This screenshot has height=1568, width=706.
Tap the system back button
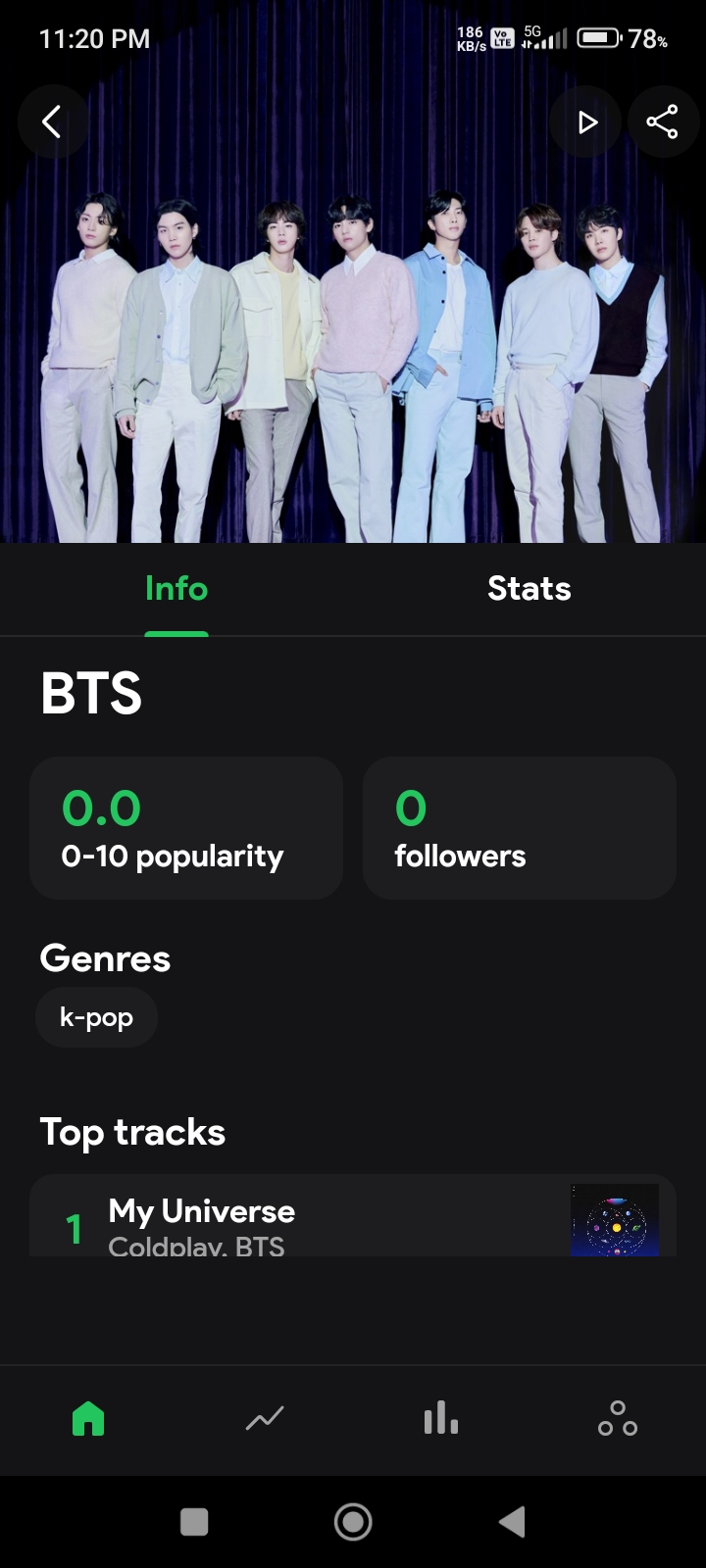(512, 1522)
